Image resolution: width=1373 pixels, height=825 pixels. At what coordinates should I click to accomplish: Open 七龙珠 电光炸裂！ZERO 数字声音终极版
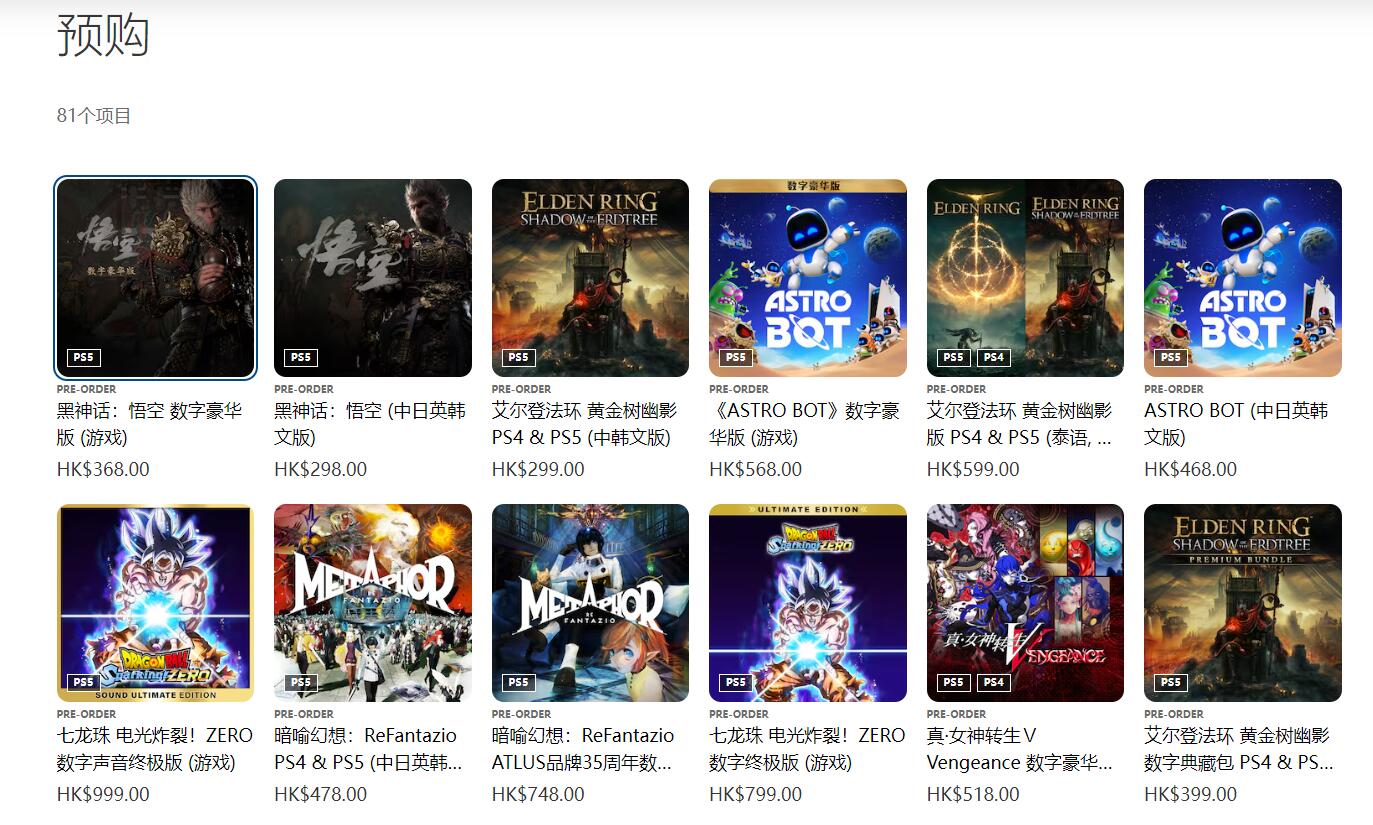pyautogui.click(x=155, y=603)
